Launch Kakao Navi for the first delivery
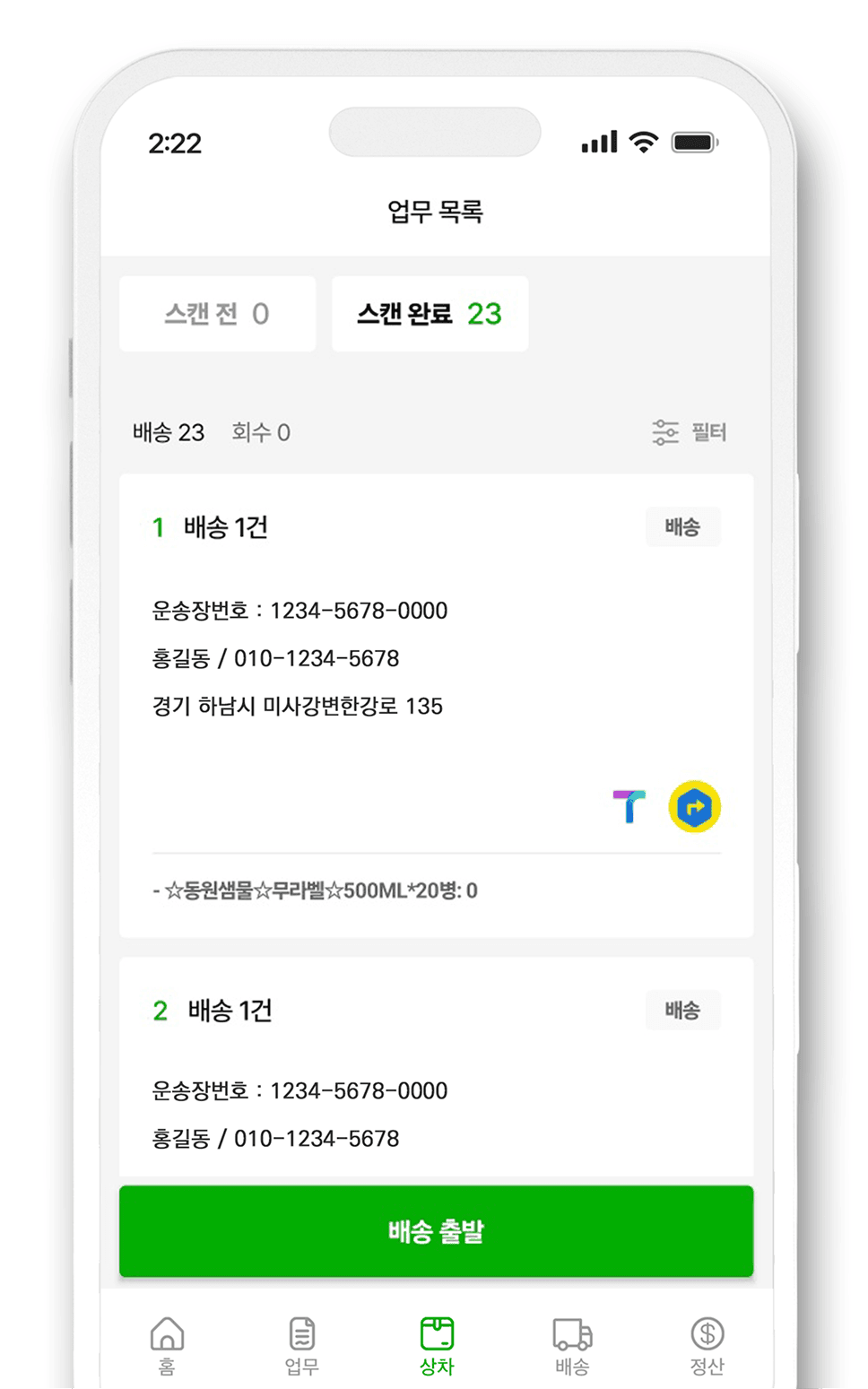 coord(693,806)
